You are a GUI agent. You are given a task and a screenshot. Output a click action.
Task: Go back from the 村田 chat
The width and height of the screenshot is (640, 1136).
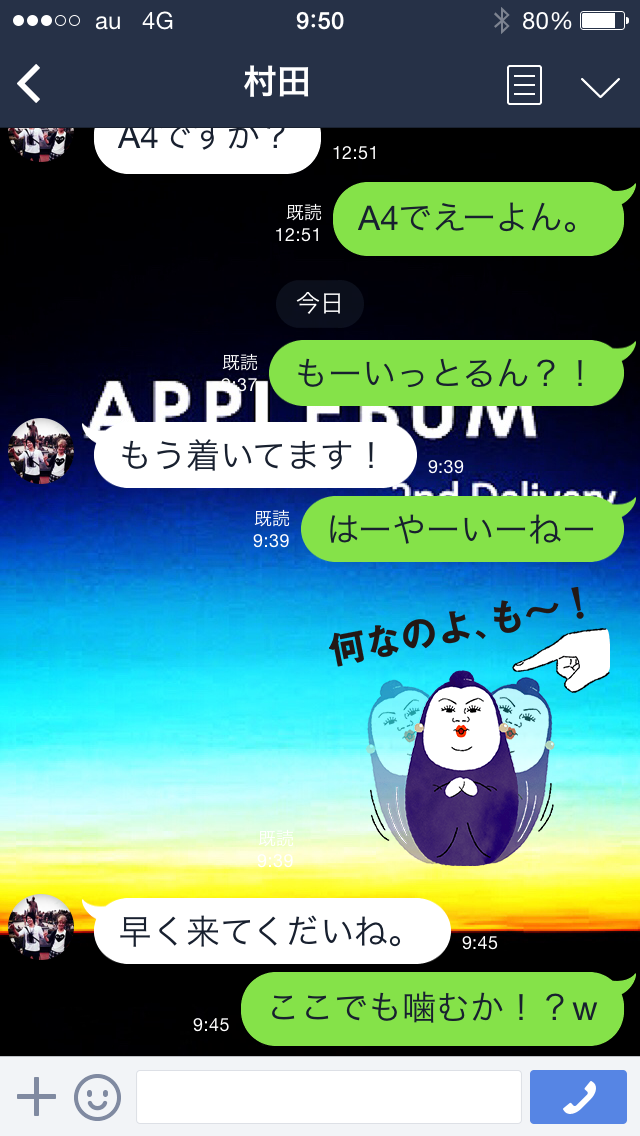30,84
